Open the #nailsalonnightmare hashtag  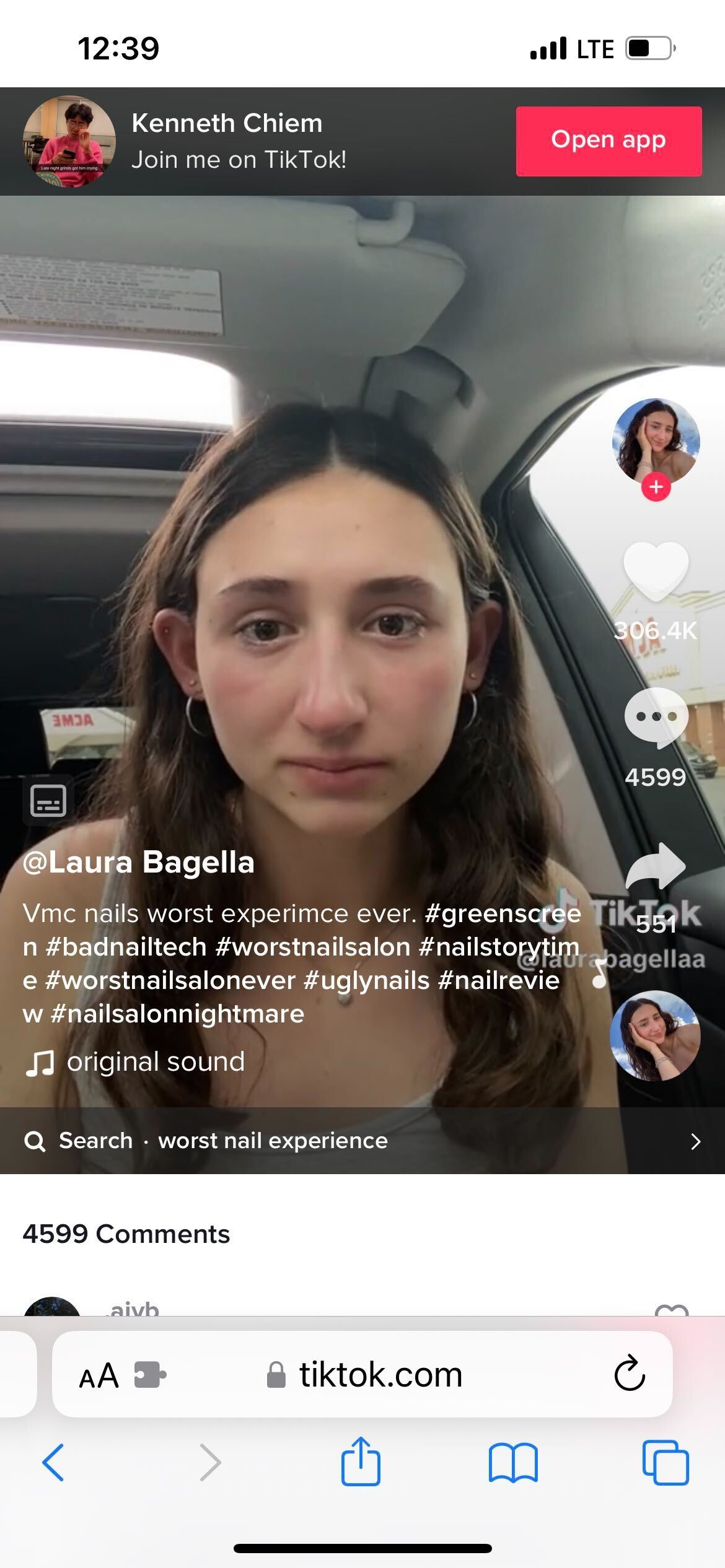(x=177, y=1014)
